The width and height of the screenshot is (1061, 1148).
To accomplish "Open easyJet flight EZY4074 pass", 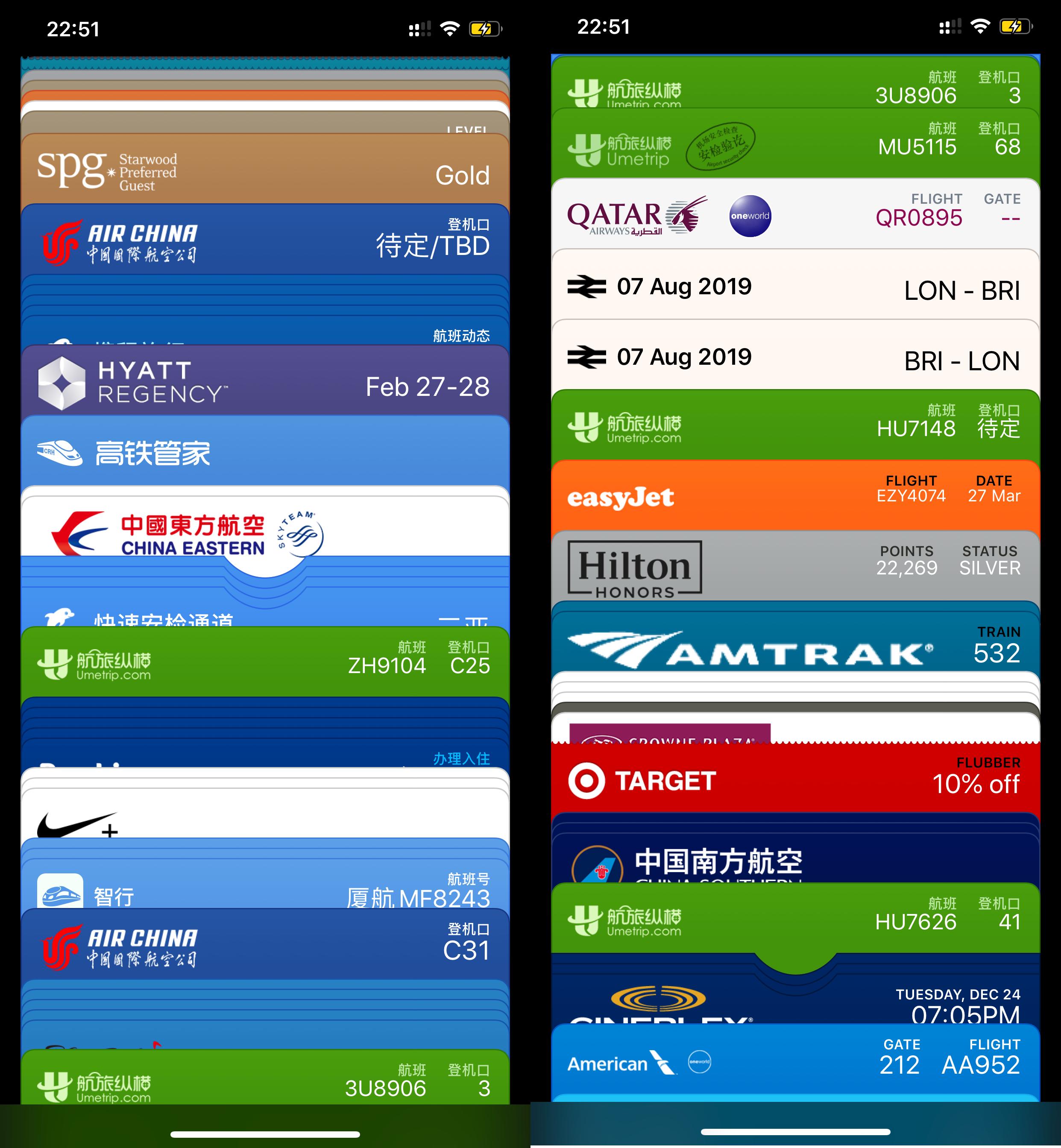I will point(795,497).
